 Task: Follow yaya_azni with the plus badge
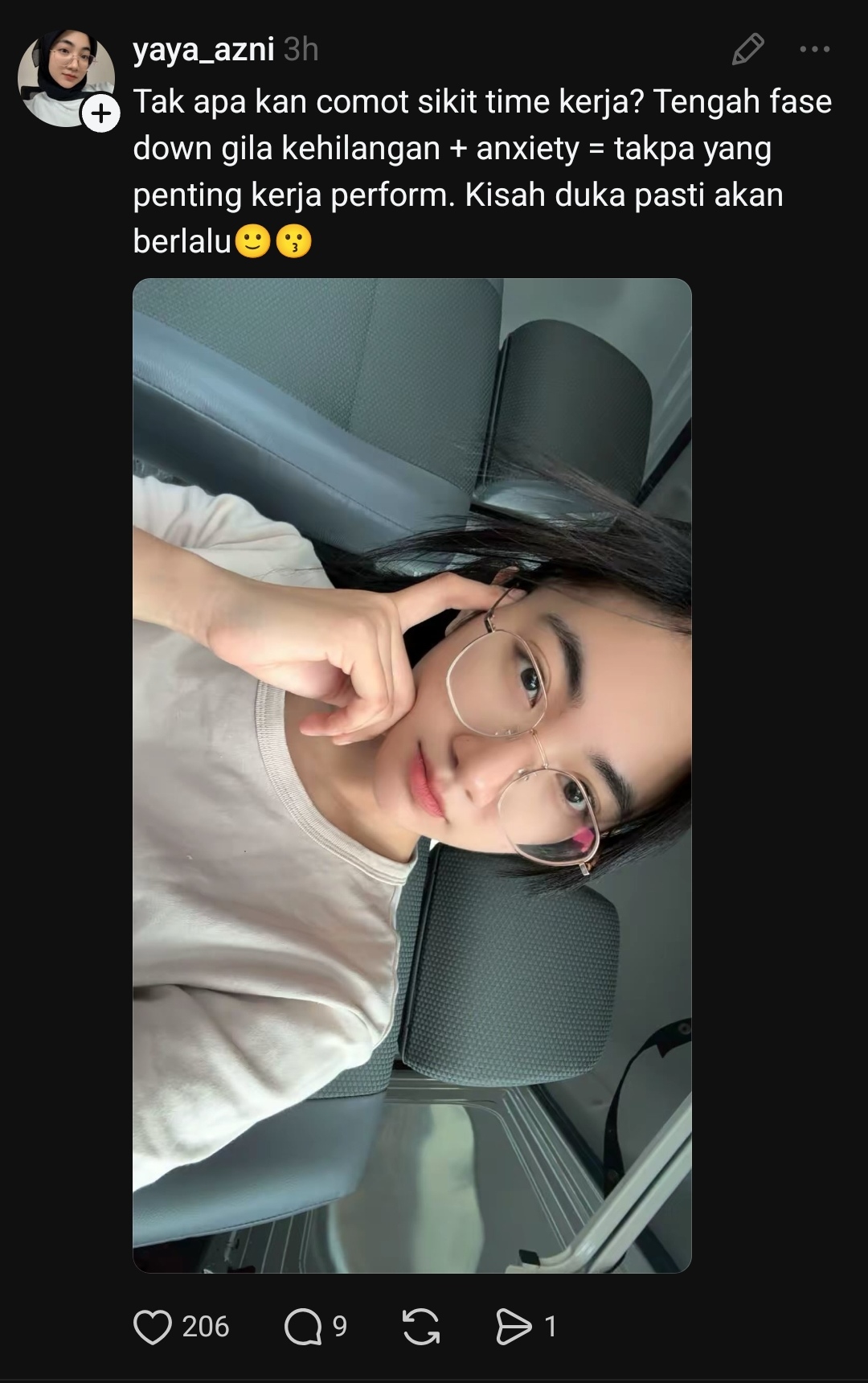[101, 113]
